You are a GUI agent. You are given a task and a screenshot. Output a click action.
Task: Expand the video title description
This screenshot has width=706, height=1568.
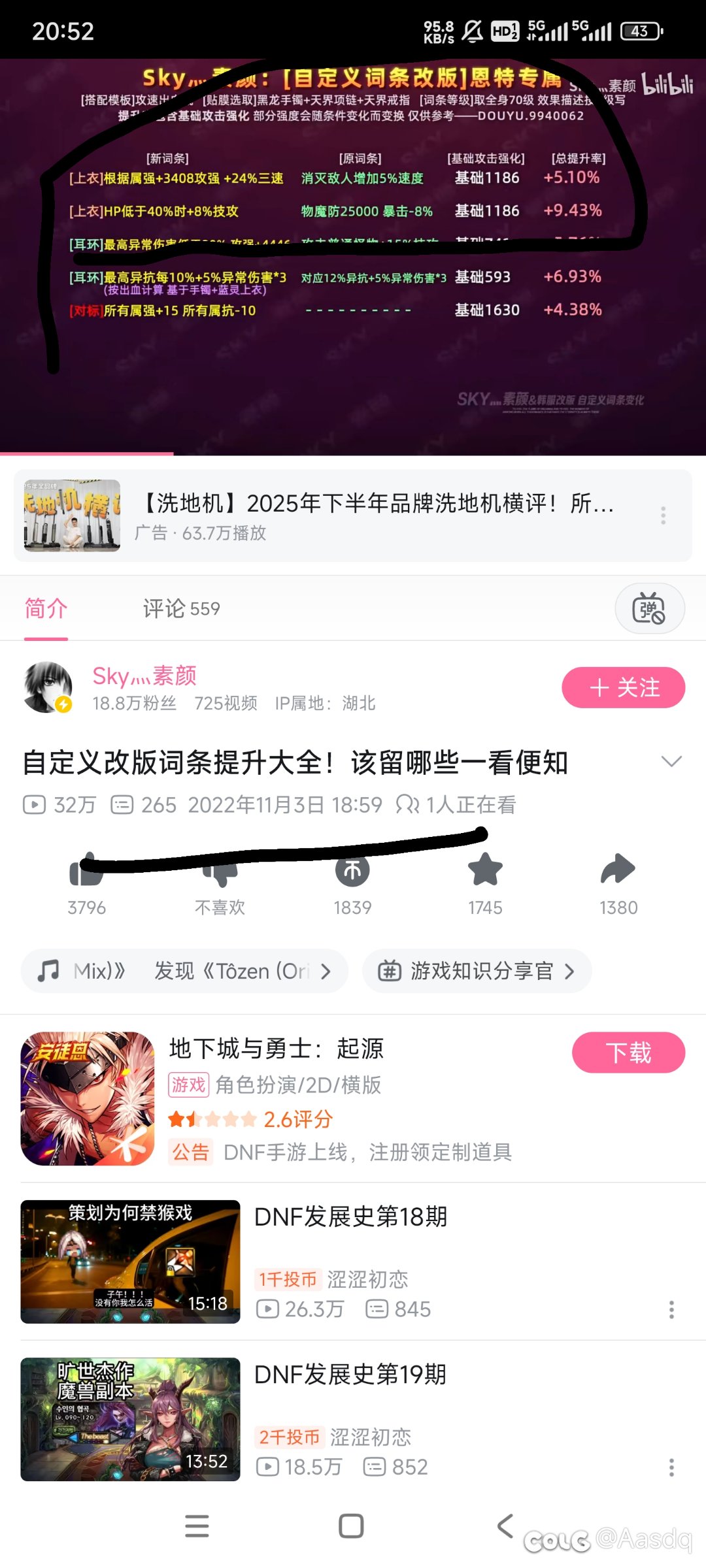671,762
